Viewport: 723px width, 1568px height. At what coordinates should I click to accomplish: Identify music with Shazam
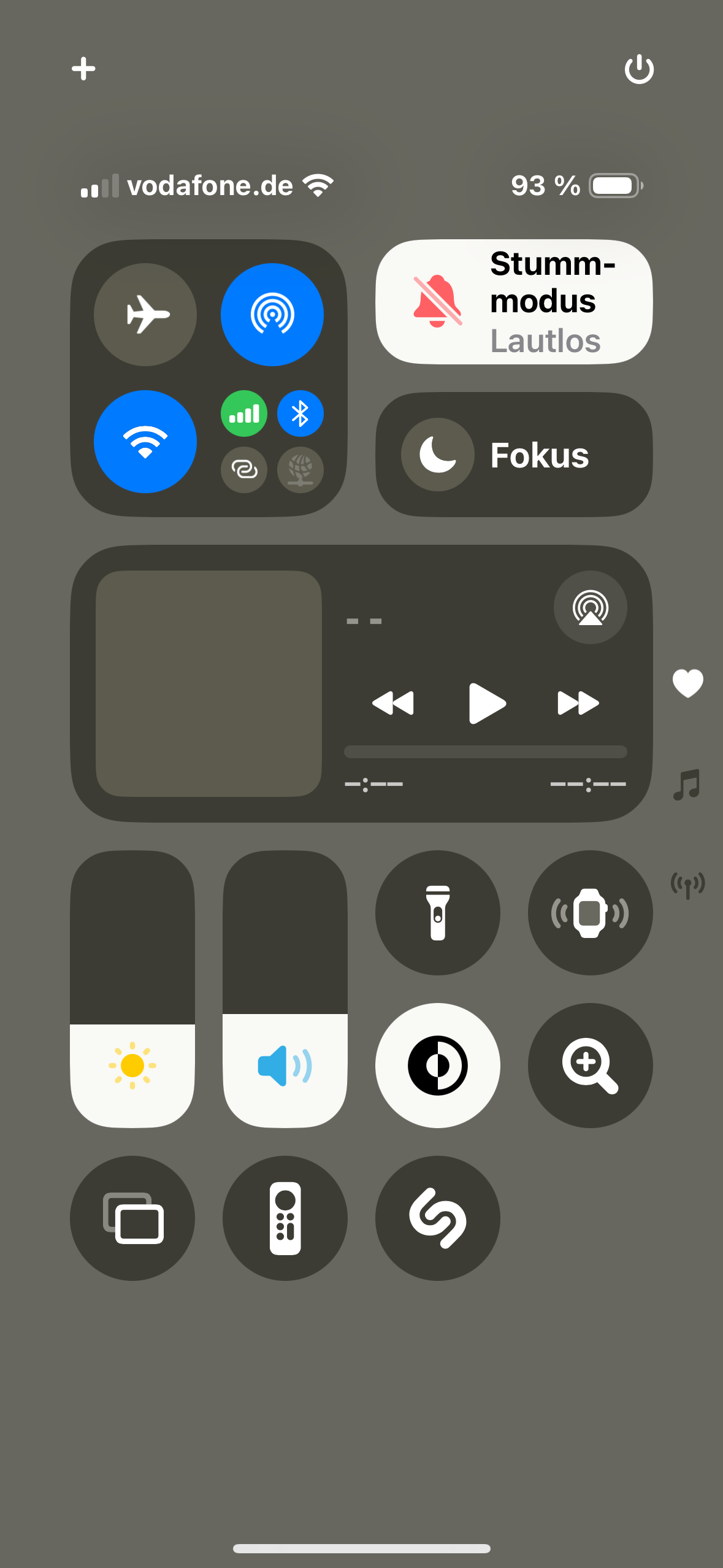pyautogui.click(x=438, y=1218)
